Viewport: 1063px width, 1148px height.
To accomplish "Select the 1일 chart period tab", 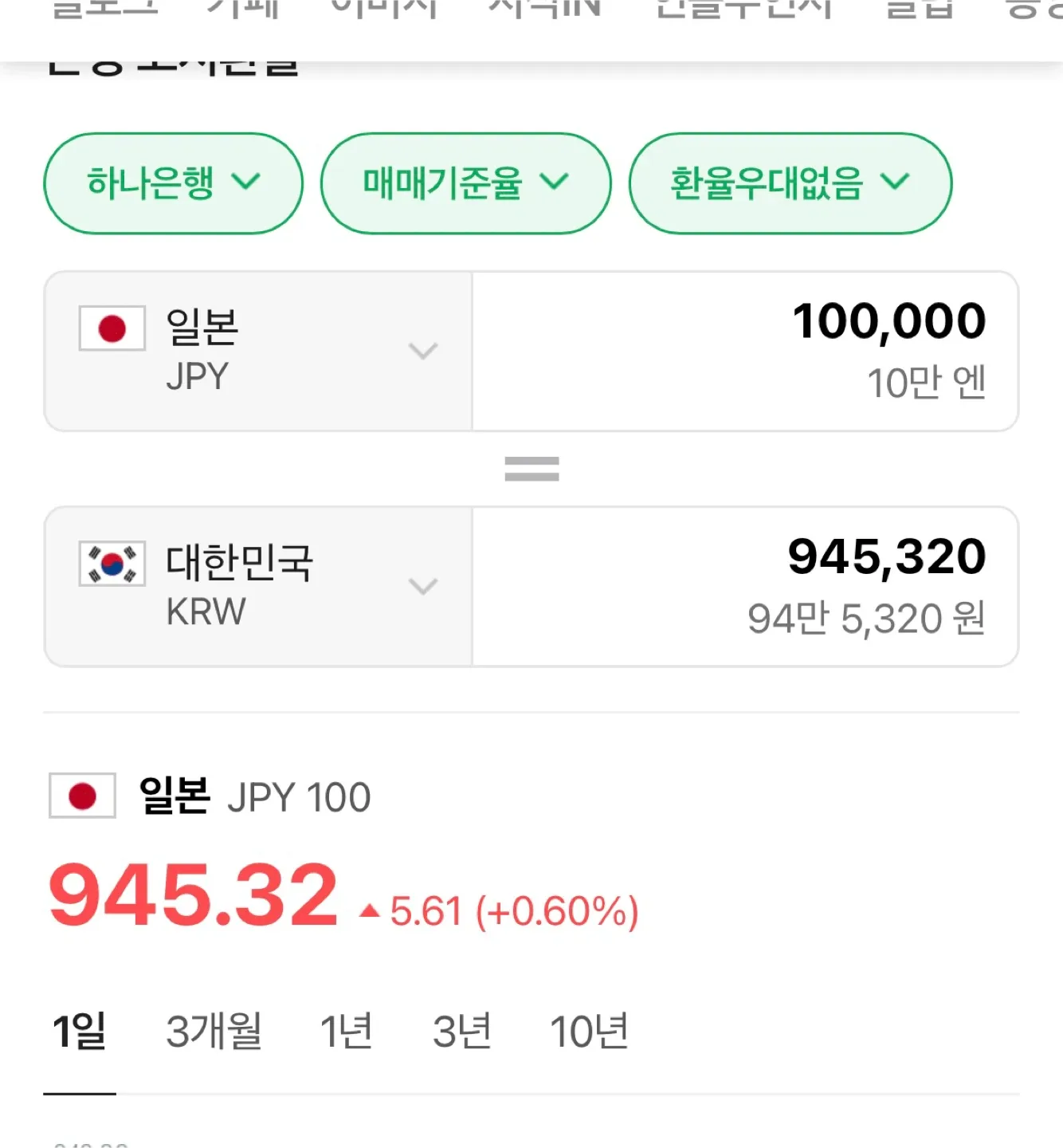I will [79, 1032].
